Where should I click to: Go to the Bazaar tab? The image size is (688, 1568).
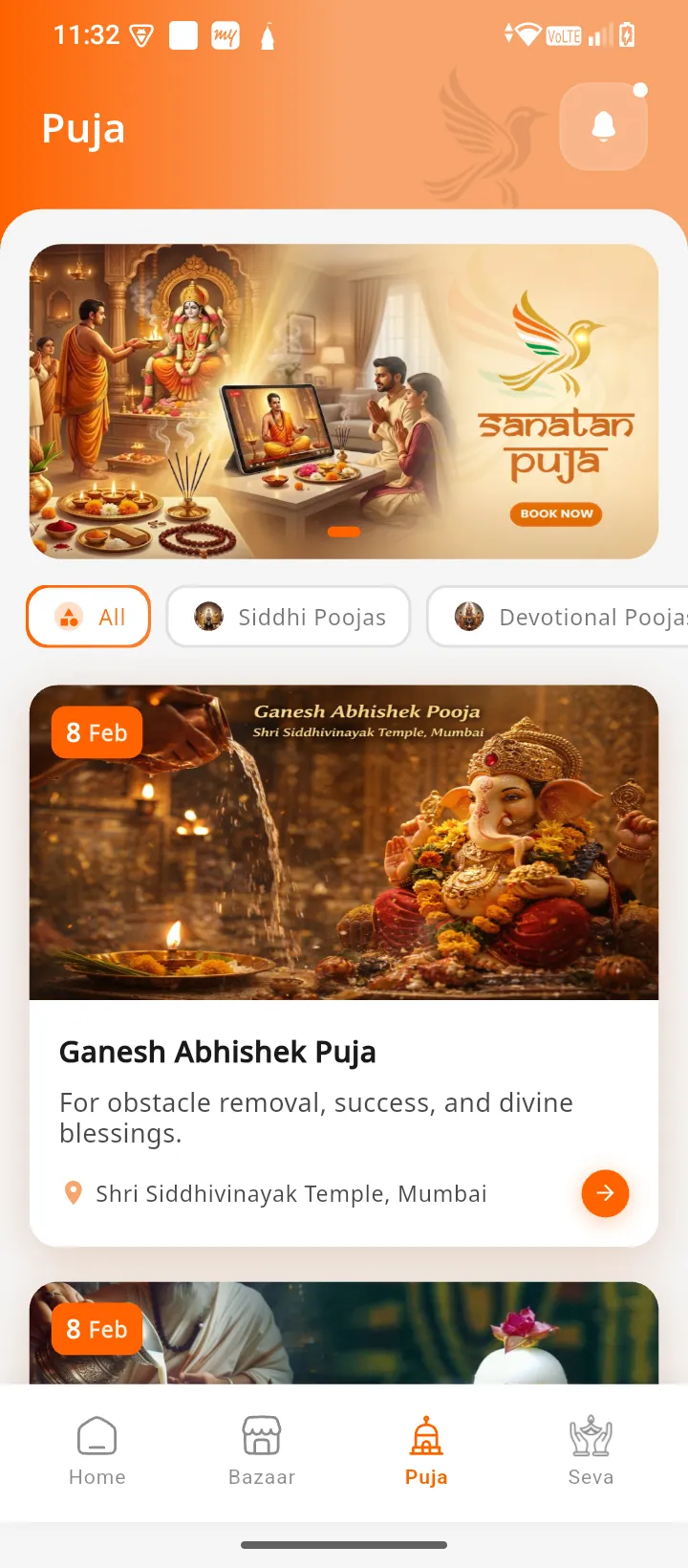[x=262, y=1450]
